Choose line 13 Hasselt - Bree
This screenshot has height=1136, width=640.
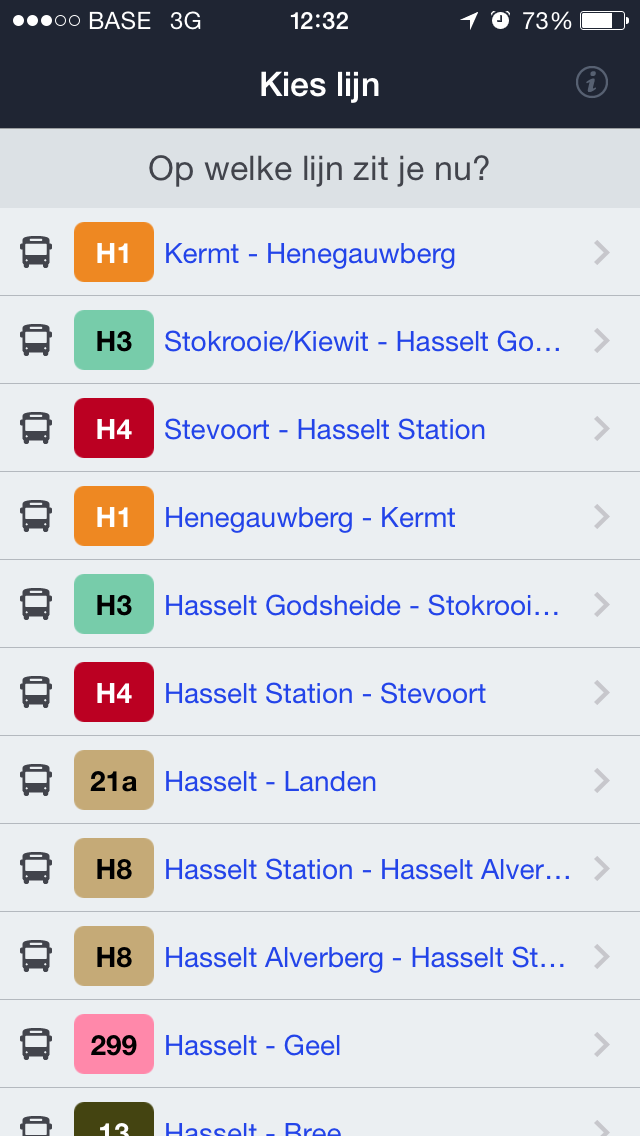coord(320,1113)
